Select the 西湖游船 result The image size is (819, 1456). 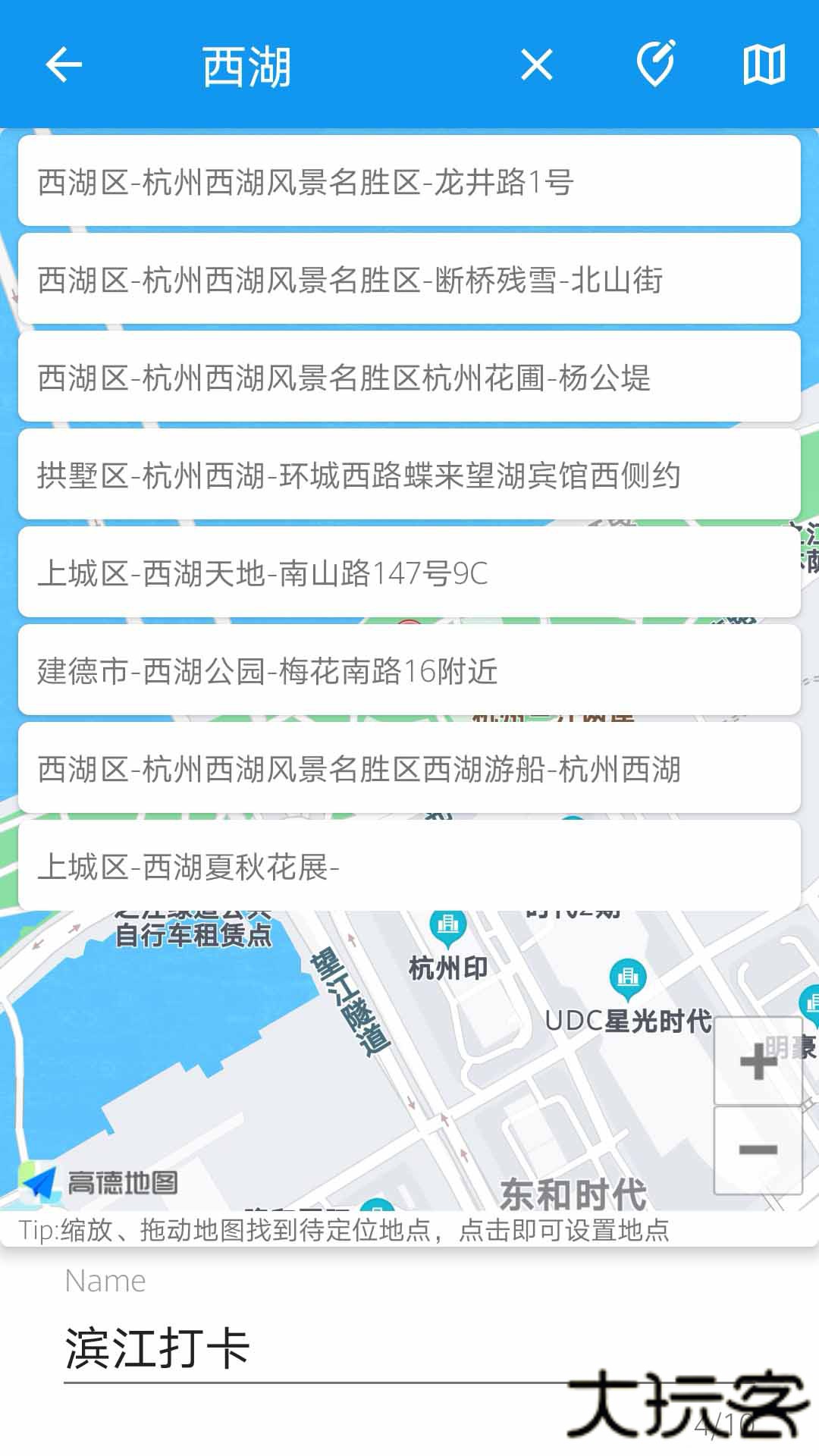(x=409, y=767)
